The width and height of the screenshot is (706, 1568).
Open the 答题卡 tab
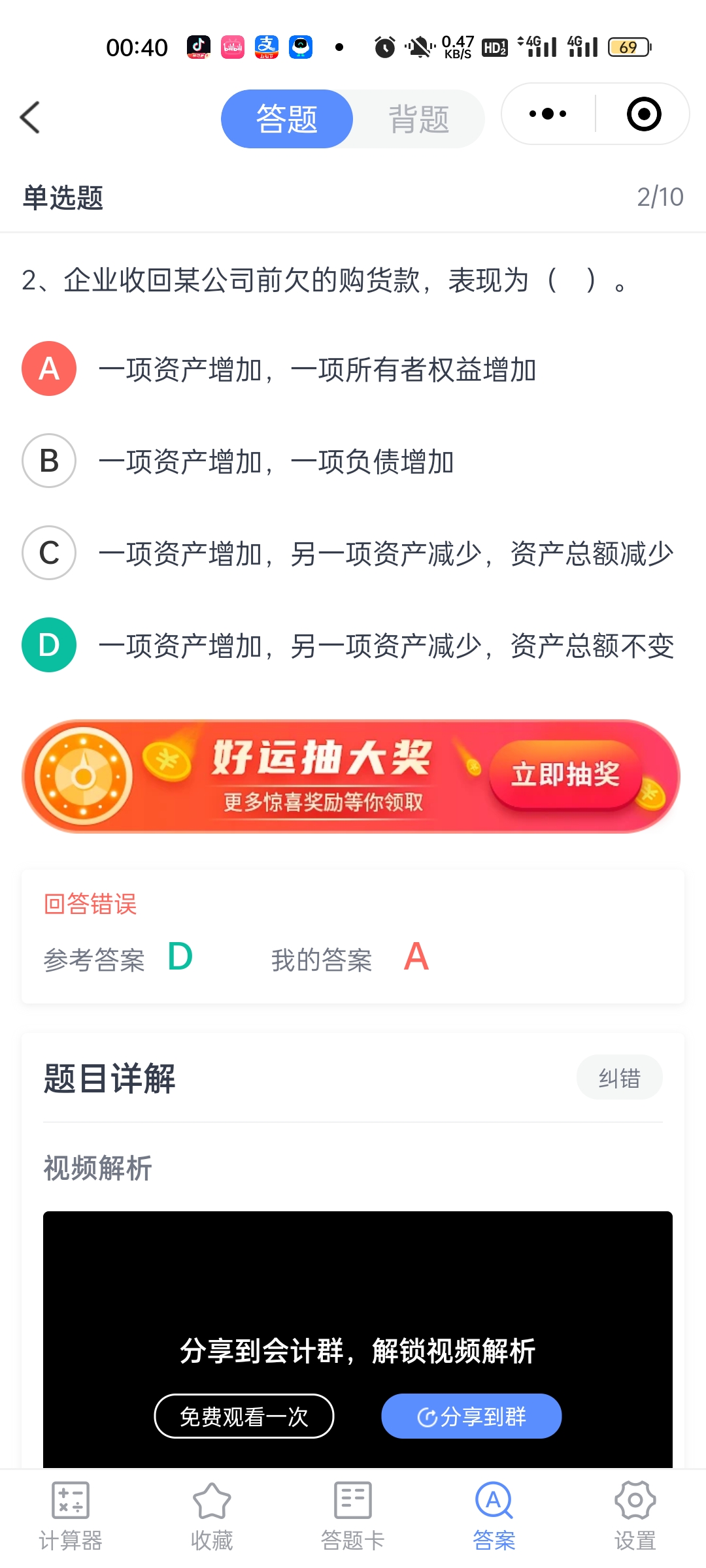[353, 1516]
